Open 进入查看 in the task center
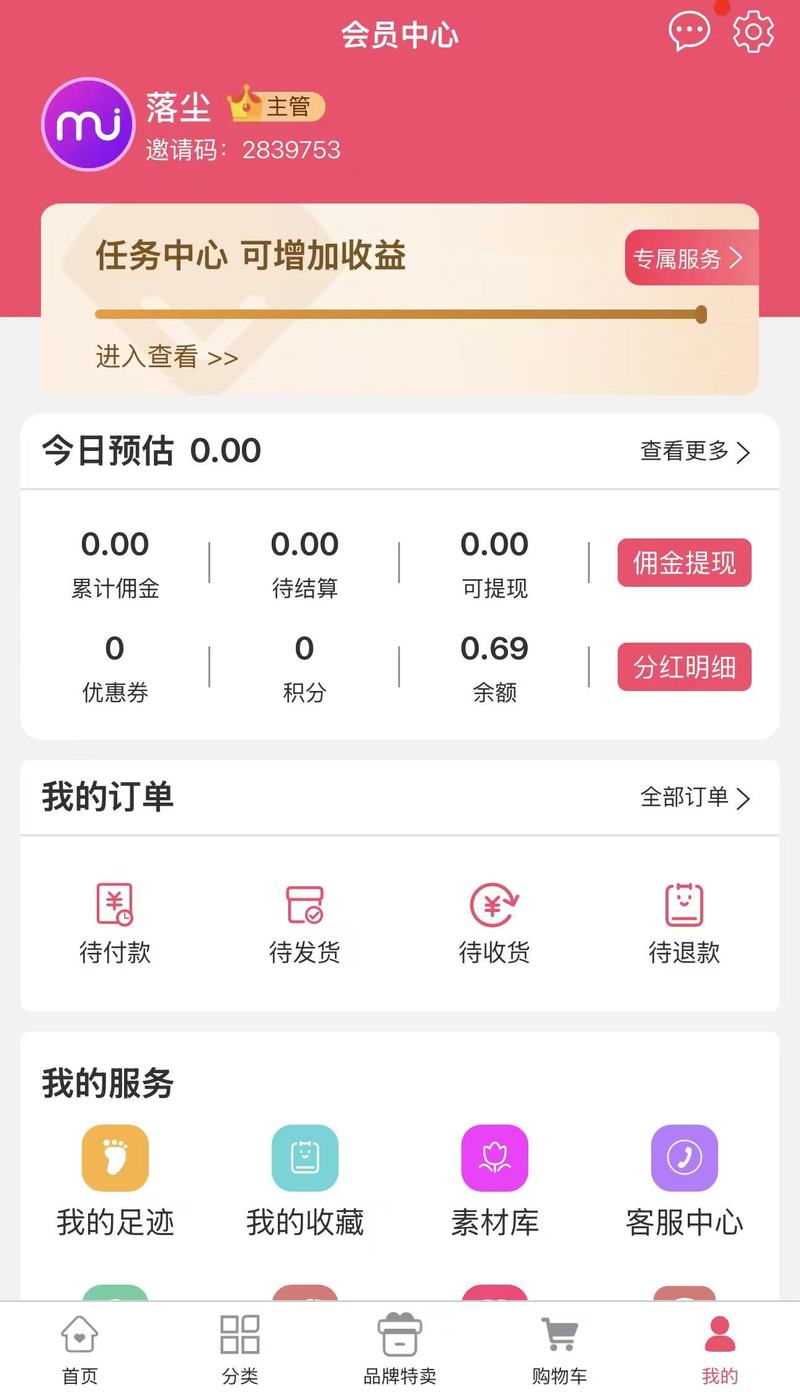The height and width of the screenshot is (1392, 800). coord(166,357)
